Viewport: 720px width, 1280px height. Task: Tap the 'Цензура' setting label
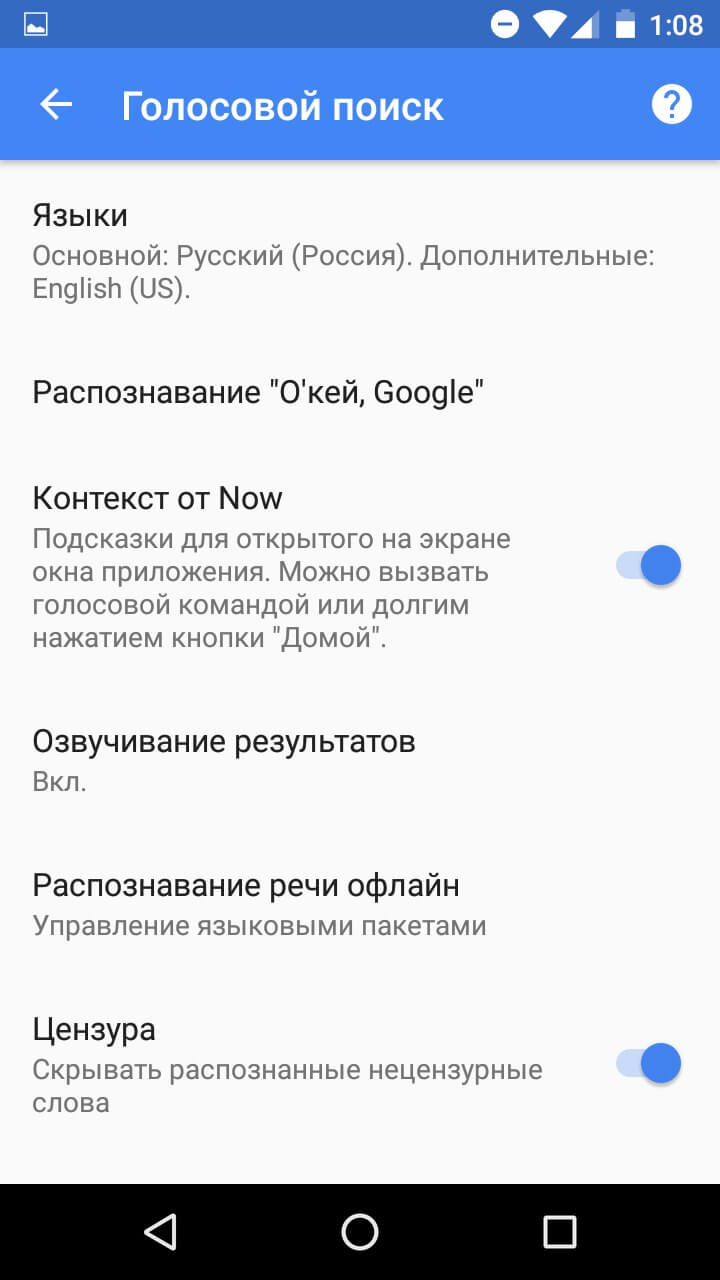click(99, 1028)
